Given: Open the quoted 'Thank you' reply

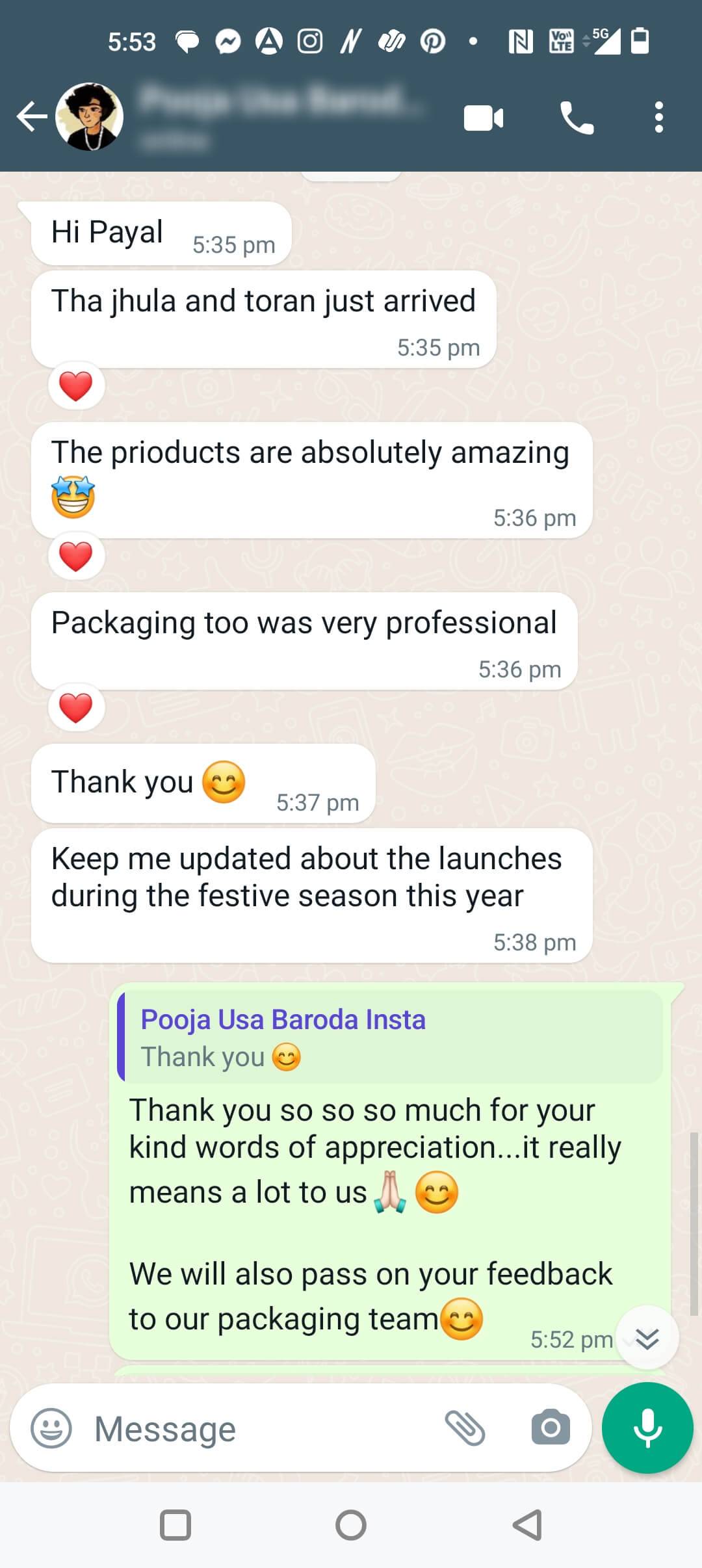Looking at the screenshot, I should point(390,1038).
